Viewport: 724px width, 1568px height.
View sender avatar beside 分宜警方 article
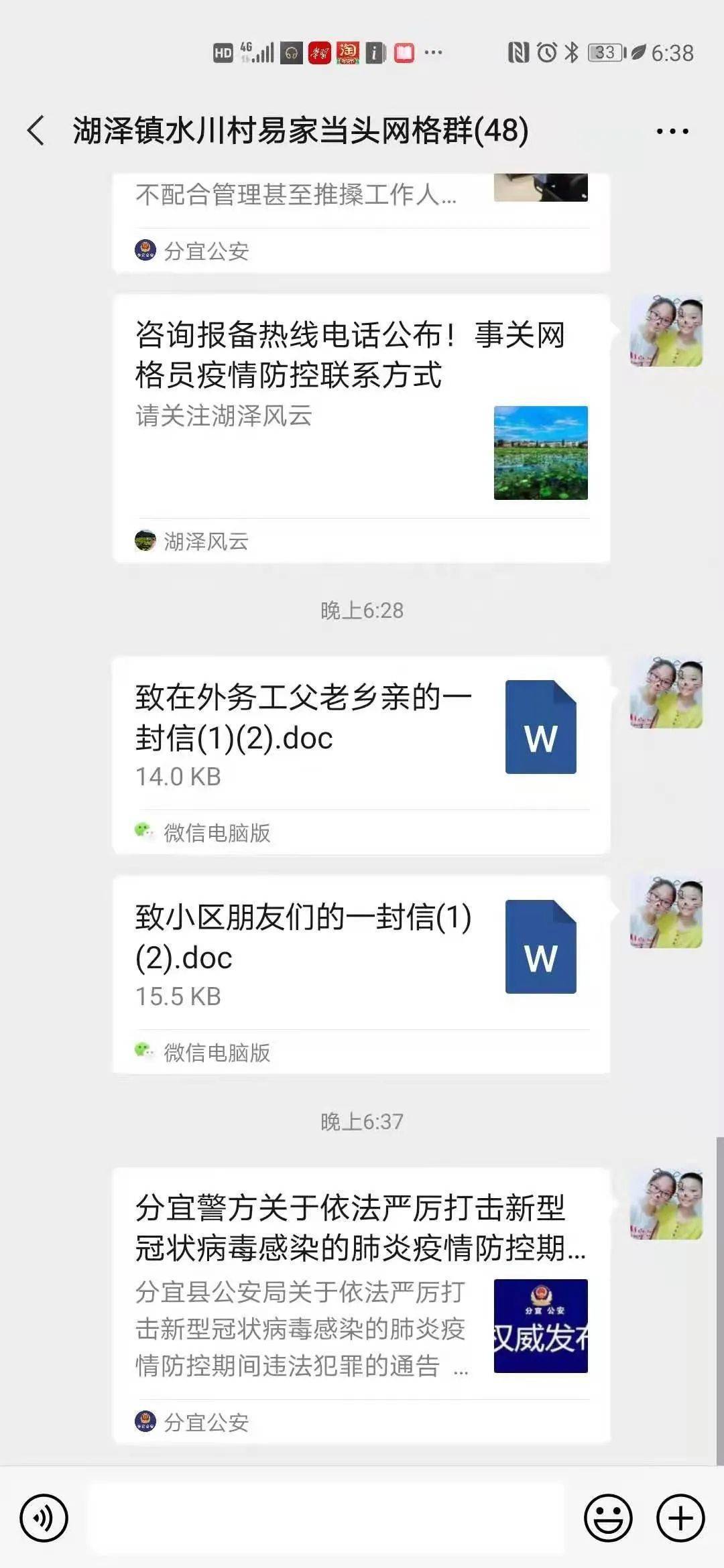[x=666, y=1203]
